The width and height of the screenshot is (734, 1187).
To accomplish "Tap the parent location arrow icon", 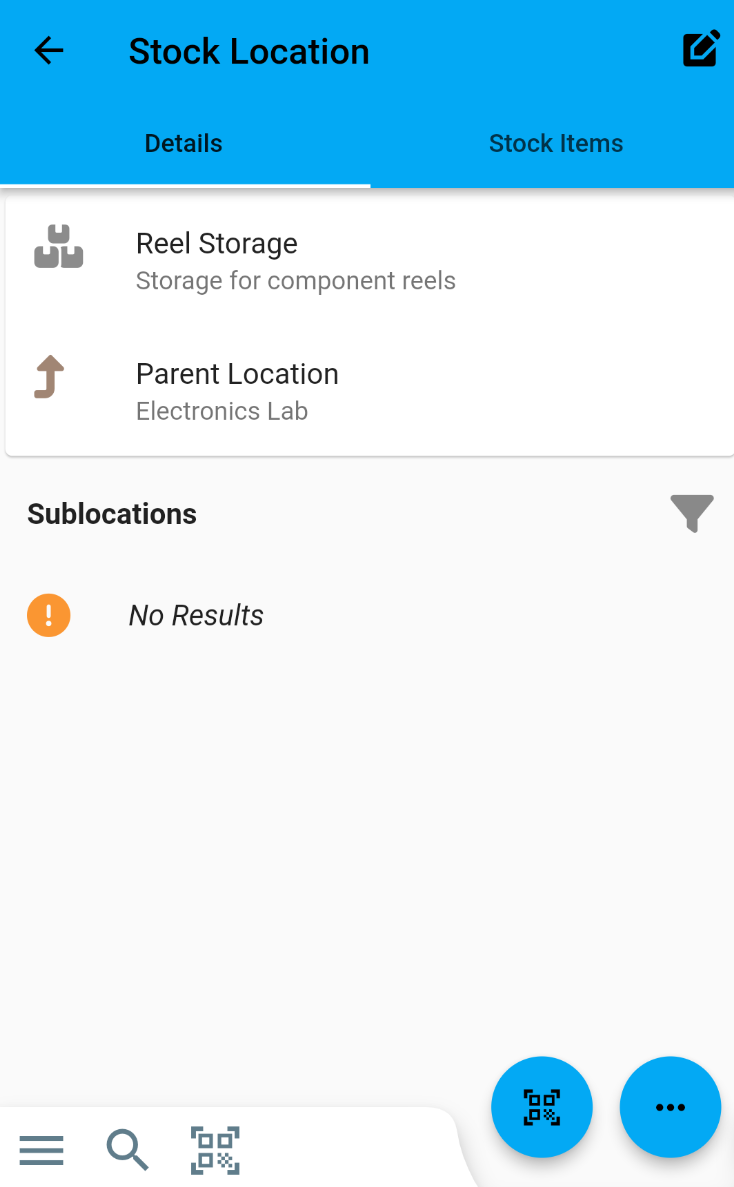I will coord(47,377).
